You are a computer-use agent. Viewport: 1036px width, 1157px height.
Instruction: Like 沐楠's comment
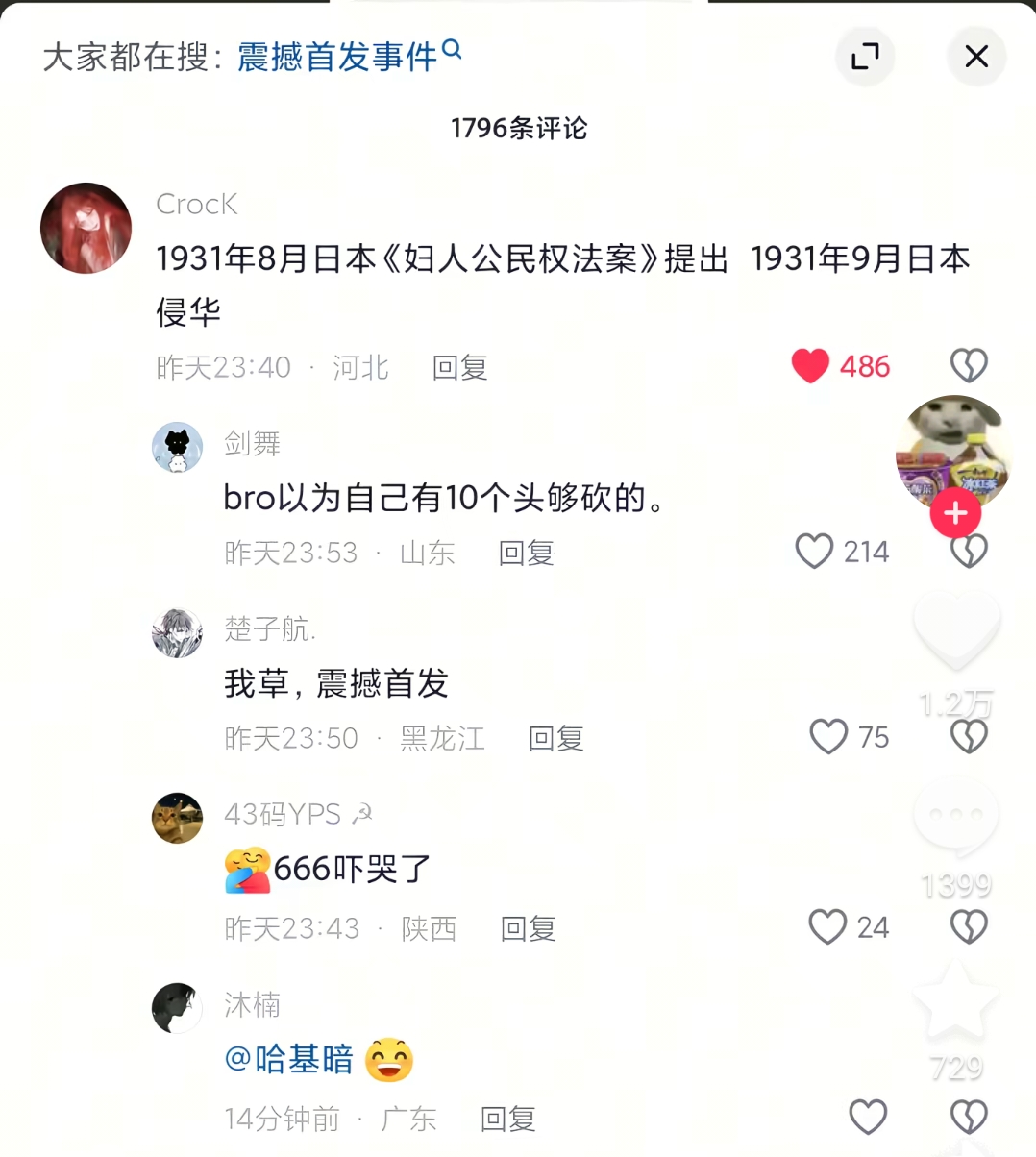click(x=868, y=1117)
